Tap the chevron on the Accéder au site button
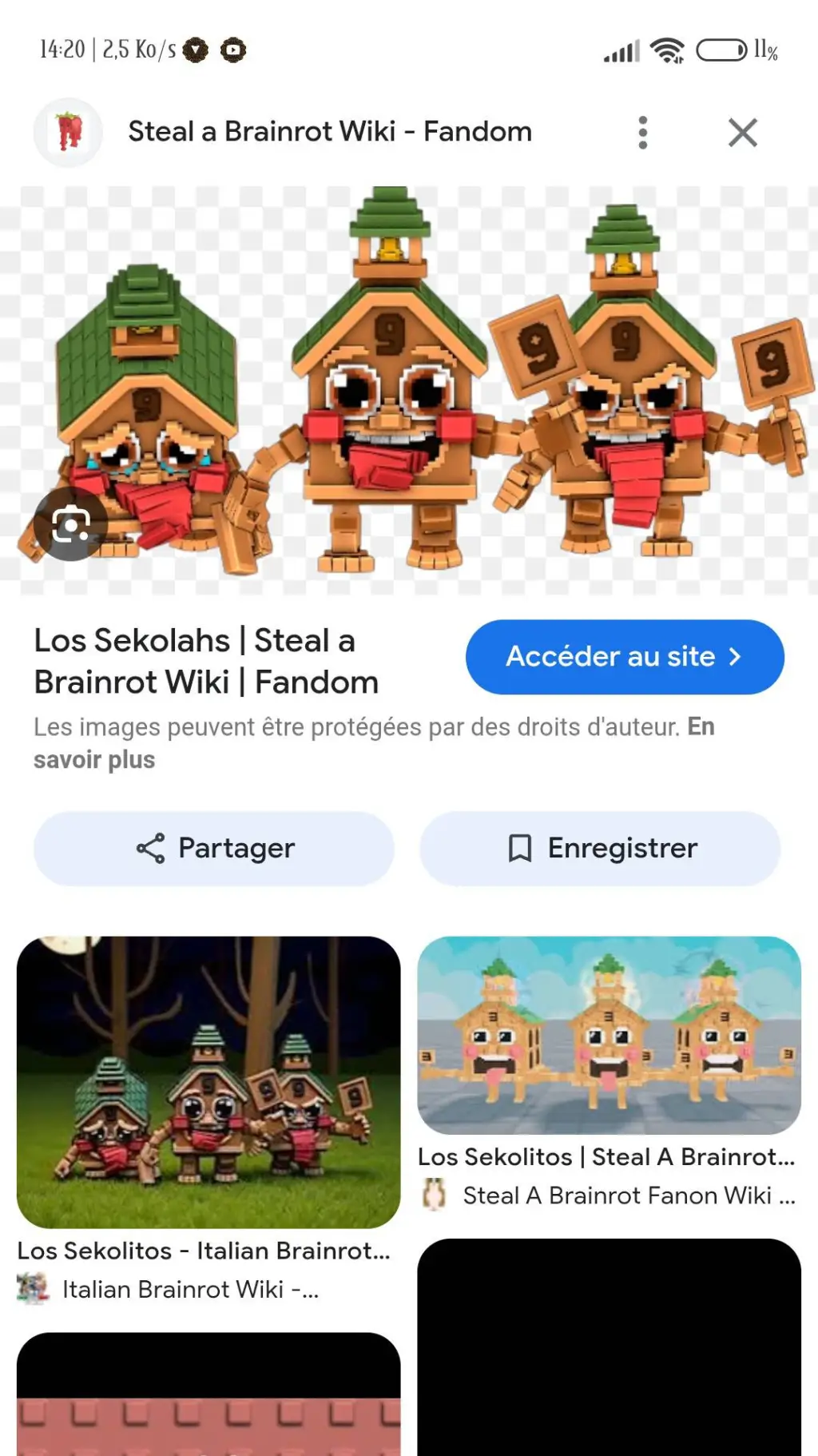Screen dimensions: 818x1456 coord(735,656)
